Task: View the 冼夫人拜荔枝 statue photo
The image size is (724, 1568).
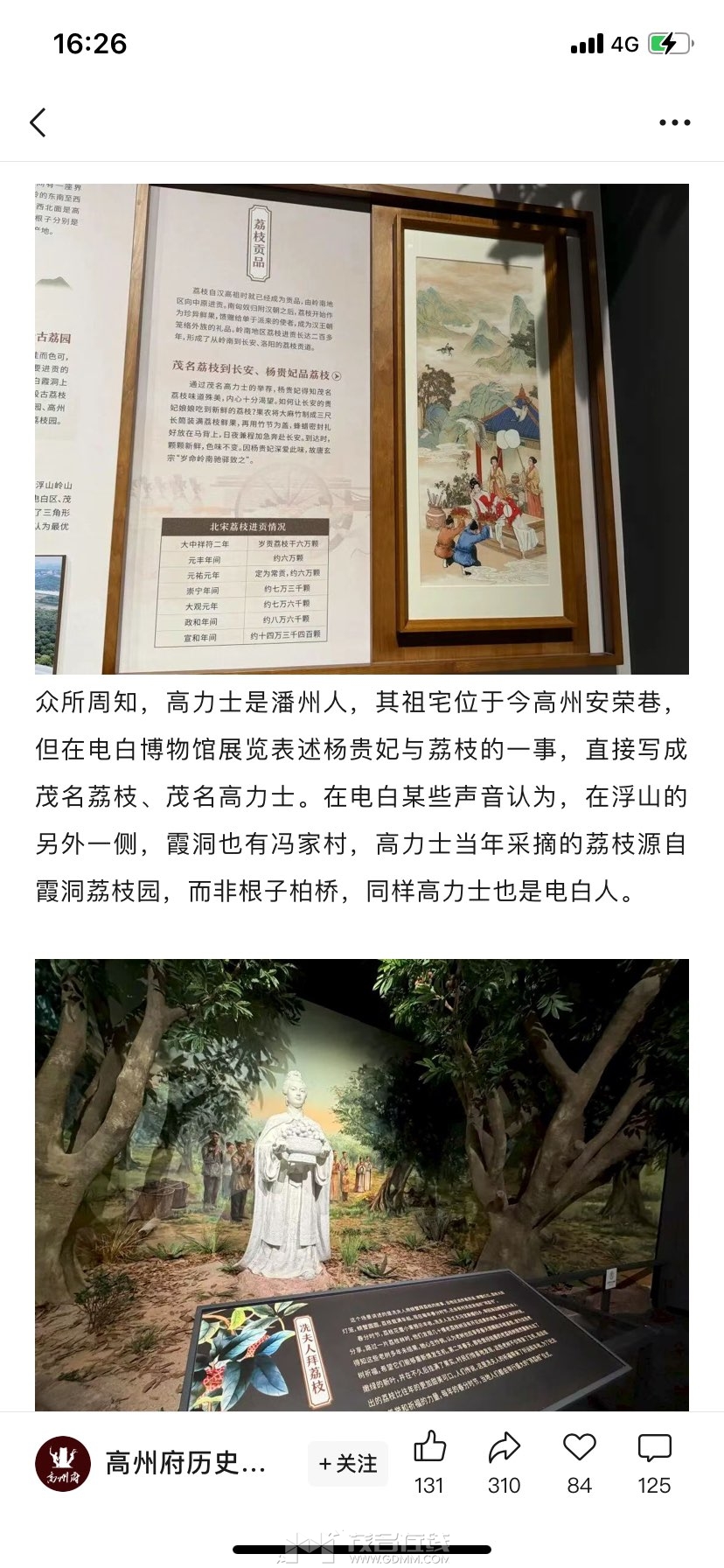Action: click(361, 1184)
